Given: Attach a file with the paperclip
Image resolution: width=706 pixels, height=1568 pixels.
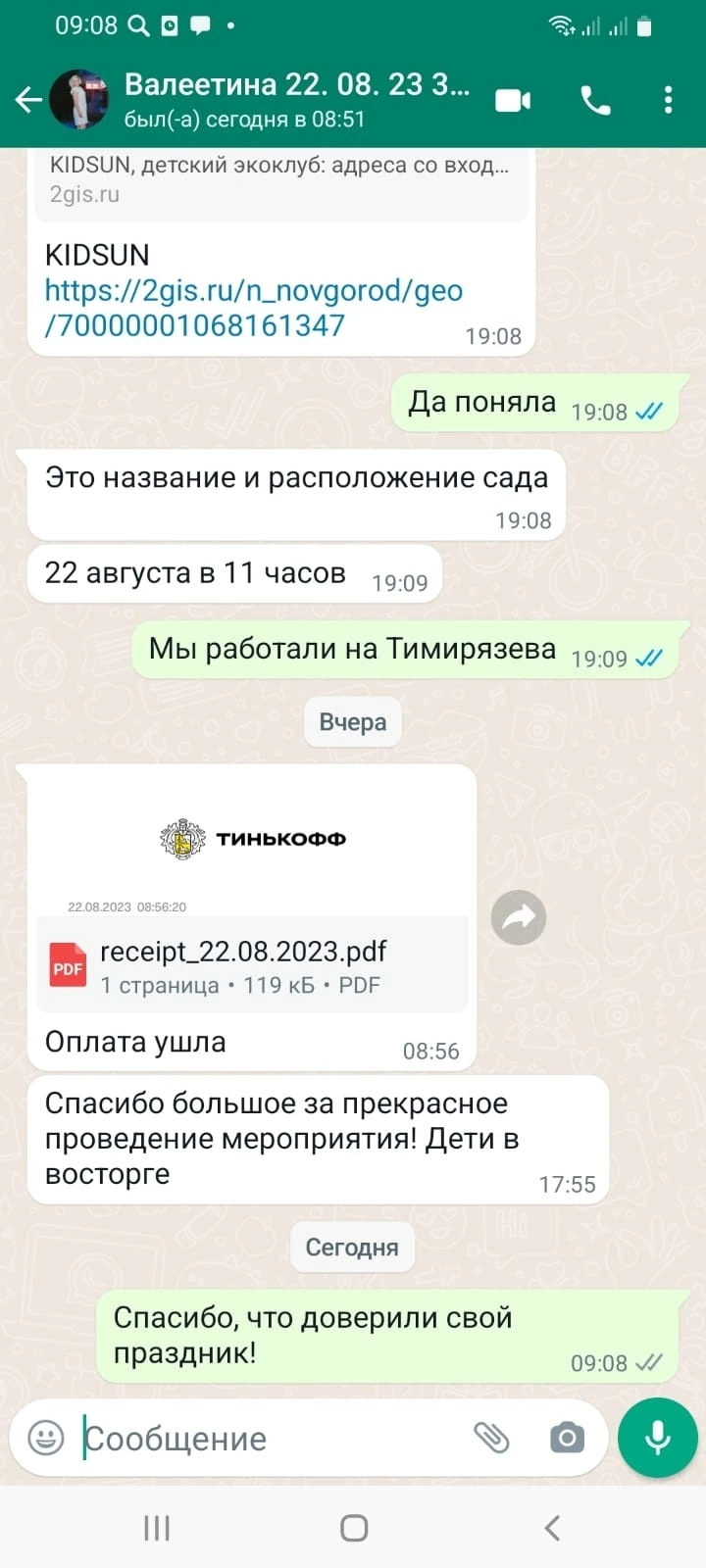Looking at the screenshot, I should point(491,1438).
